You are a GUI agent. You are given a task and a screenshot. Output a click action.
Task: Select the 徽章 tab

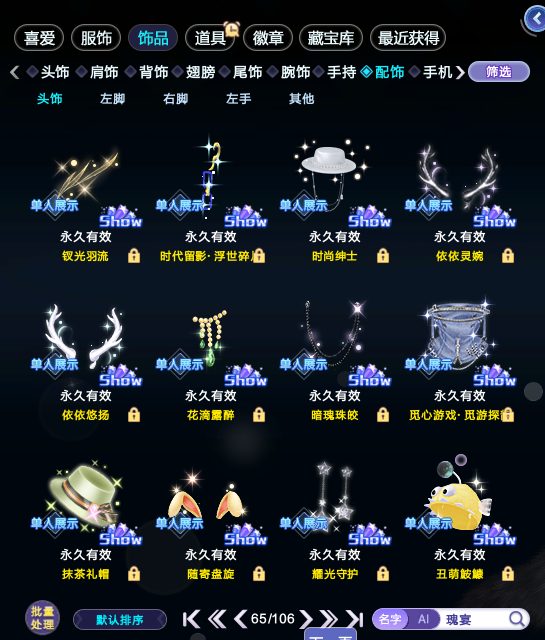click(268, 38)
